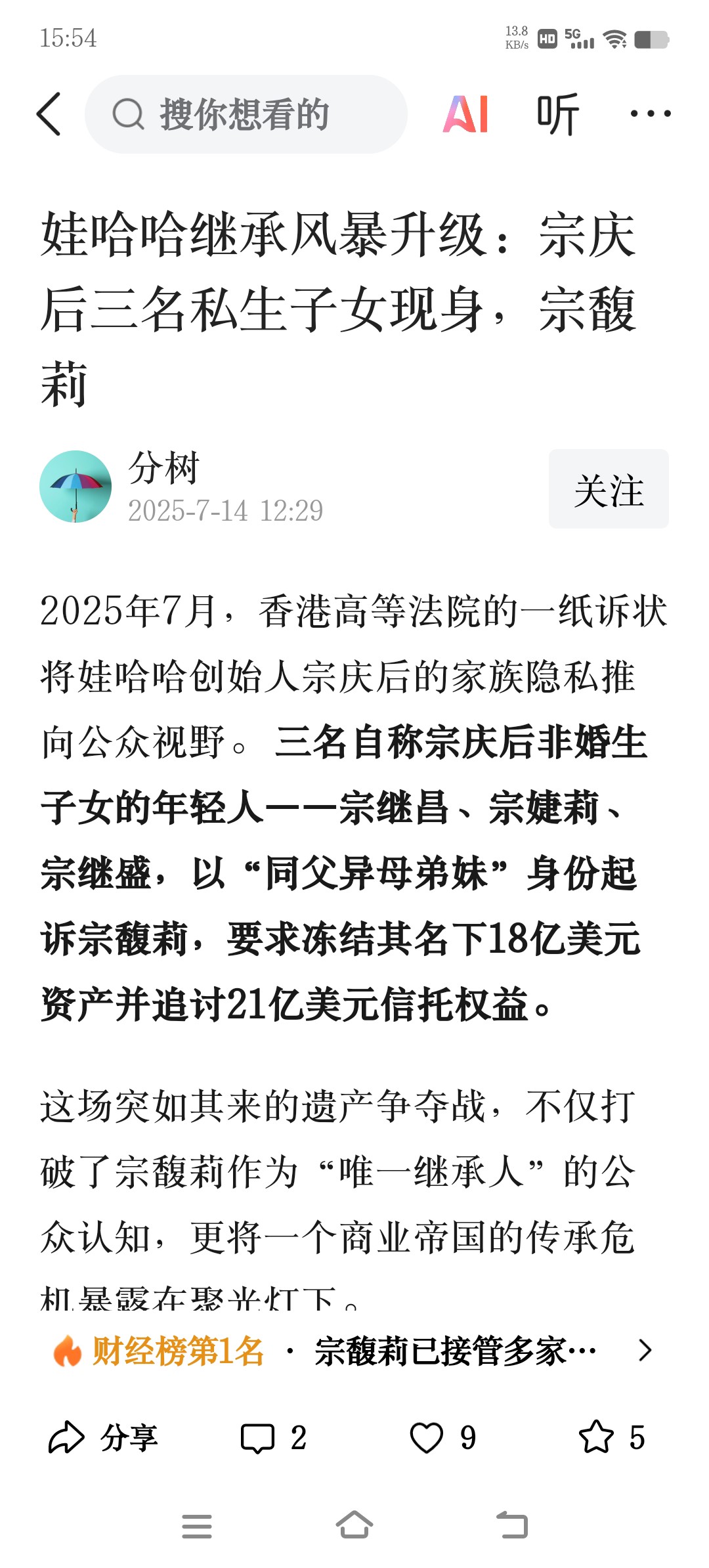The width and height of the screenshot is (709, 1568).
Task: Open system recent apps menu
Action: tap(197, 1525)
